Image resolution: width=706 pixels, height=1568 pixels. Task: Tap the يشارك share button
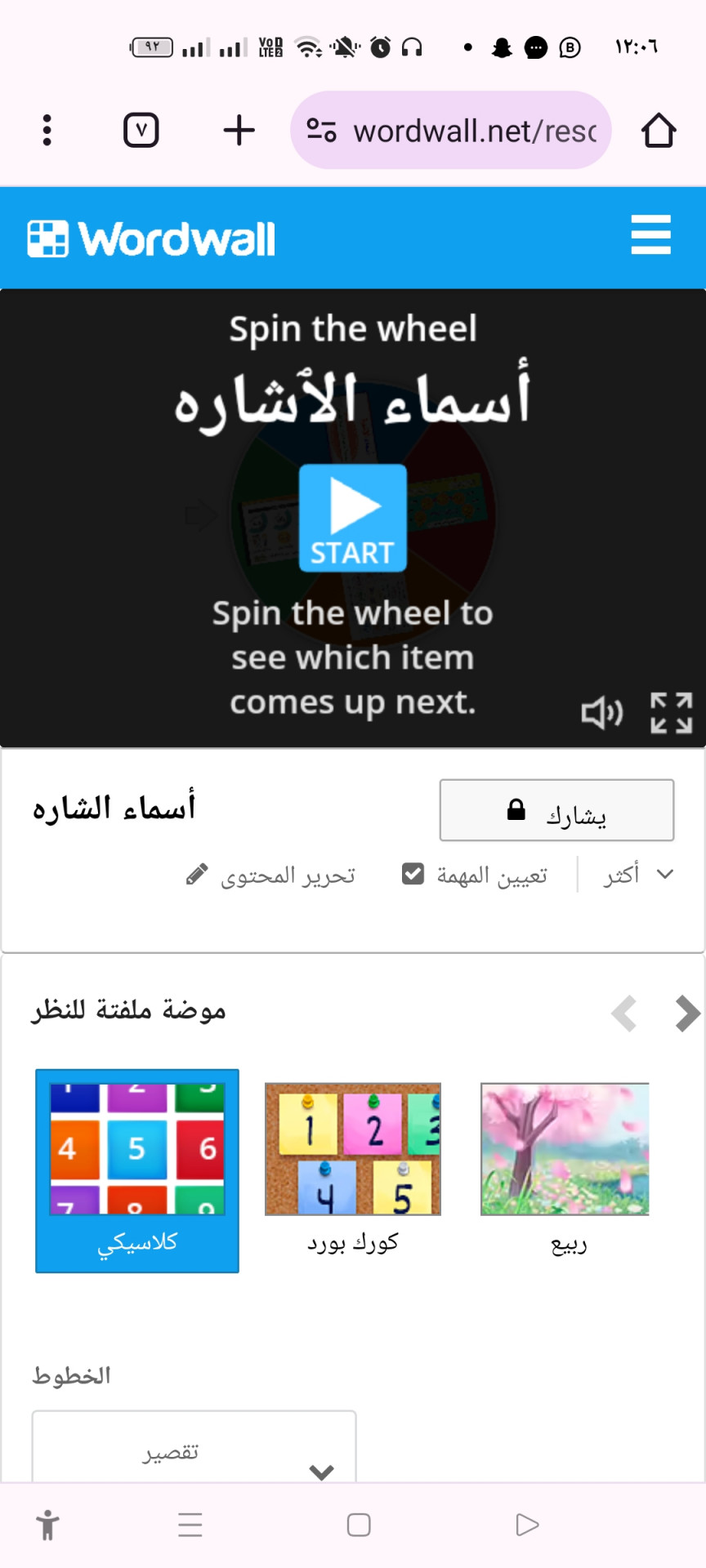click(x=556, y=810)
